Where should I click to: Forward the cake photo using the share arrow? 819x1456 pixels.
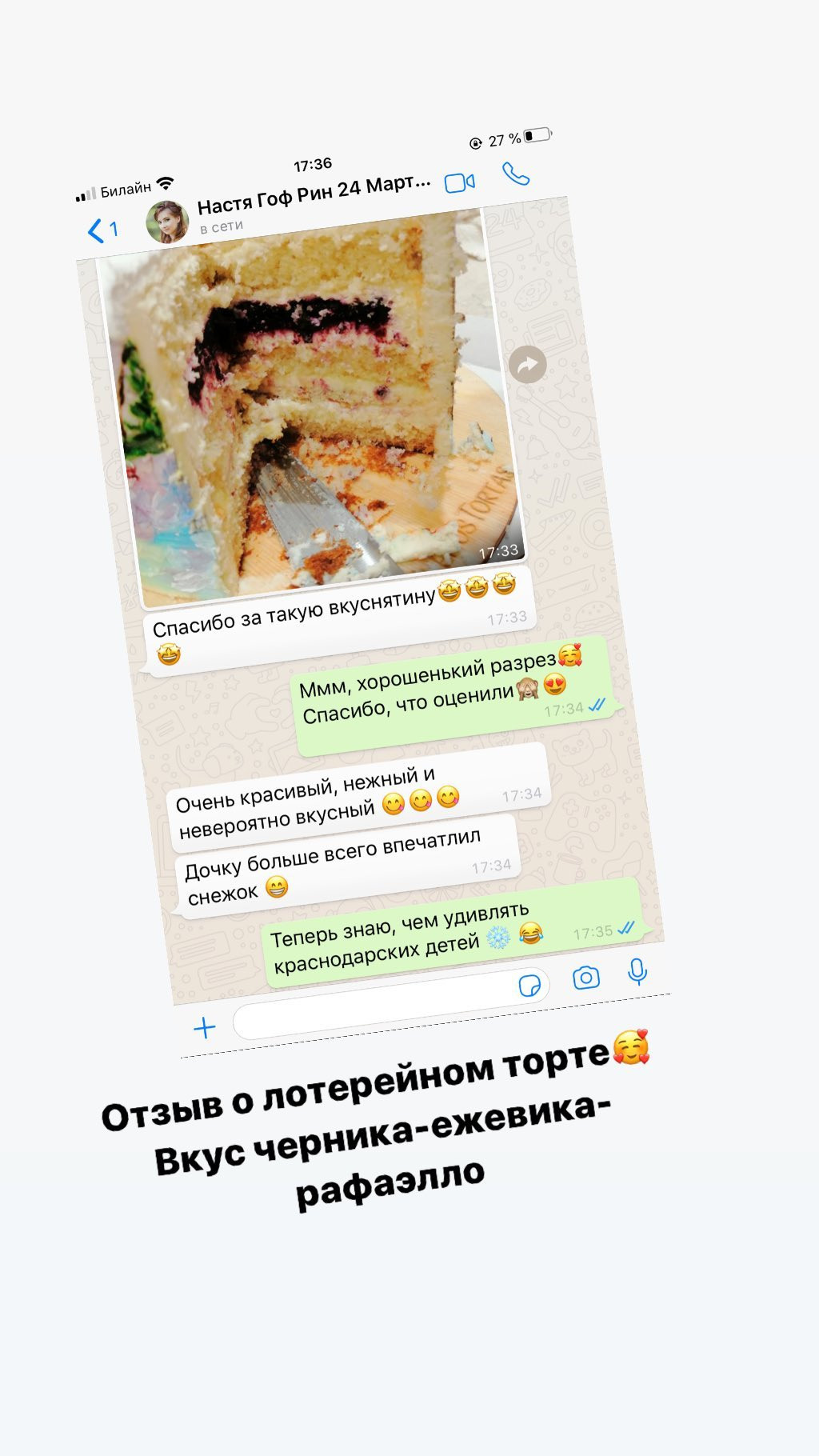coord(528,365)
